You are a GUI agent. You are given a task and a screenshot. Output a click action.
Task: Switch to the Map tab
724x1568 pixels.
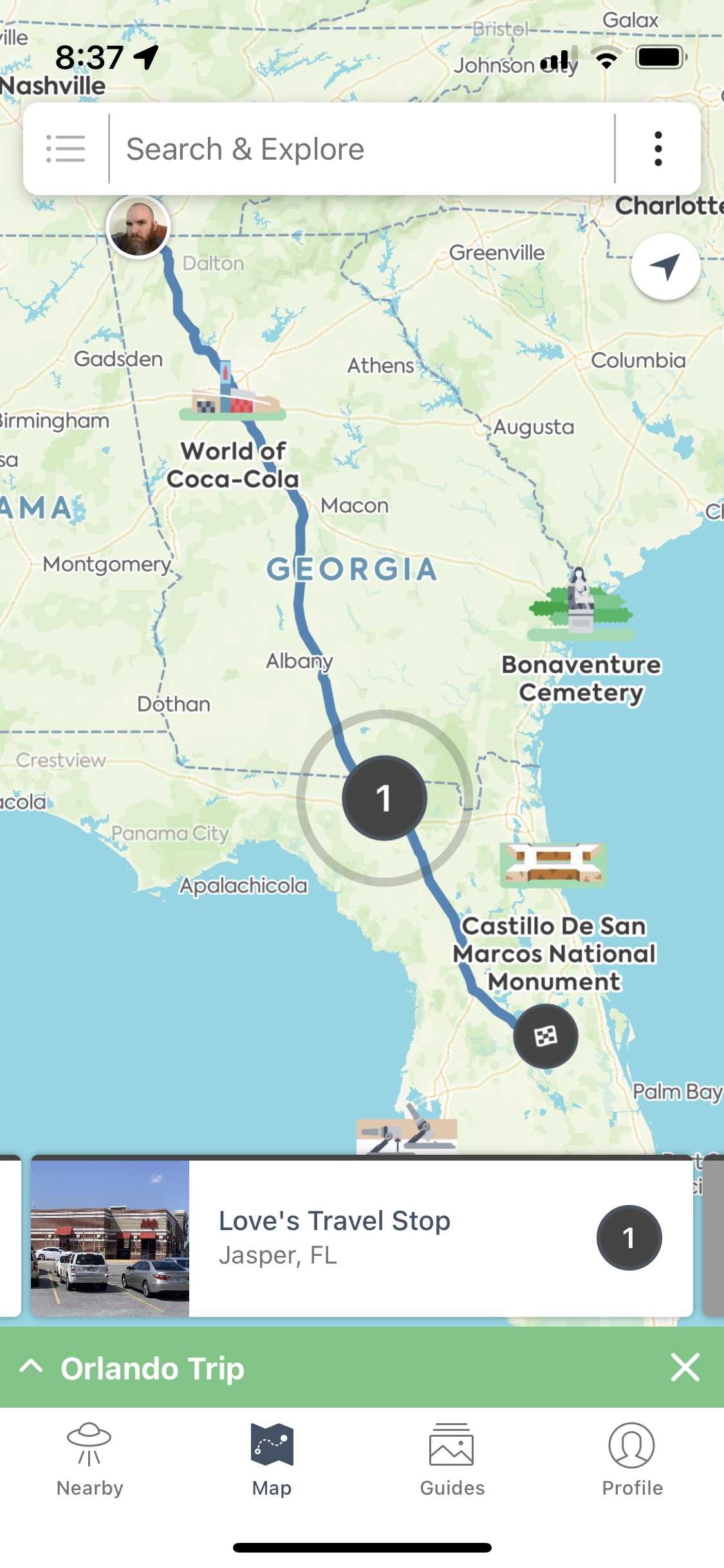tap(272, 1461)
